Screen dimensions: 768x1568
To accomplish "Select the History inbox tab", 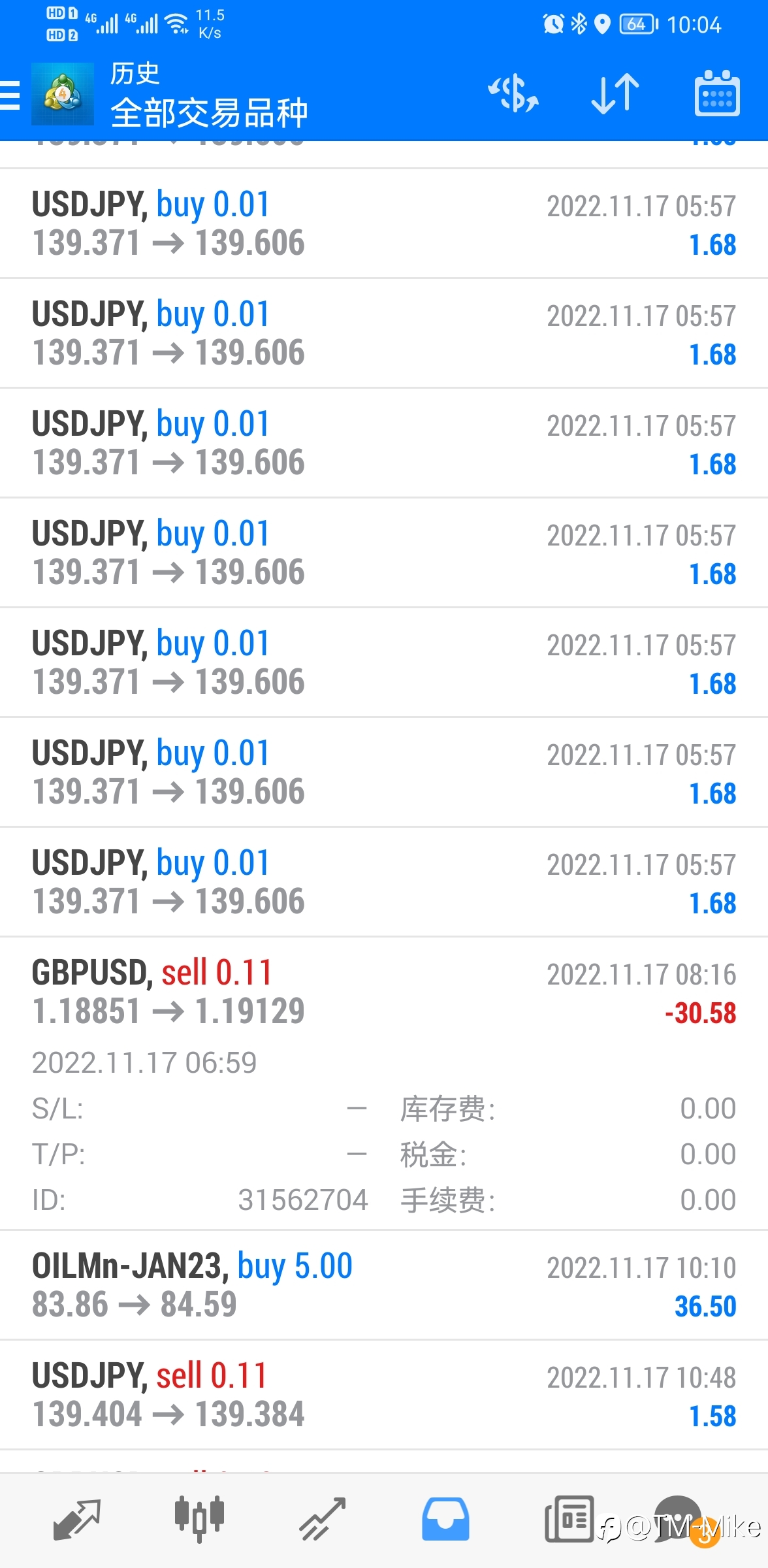I will (445, 1520).
